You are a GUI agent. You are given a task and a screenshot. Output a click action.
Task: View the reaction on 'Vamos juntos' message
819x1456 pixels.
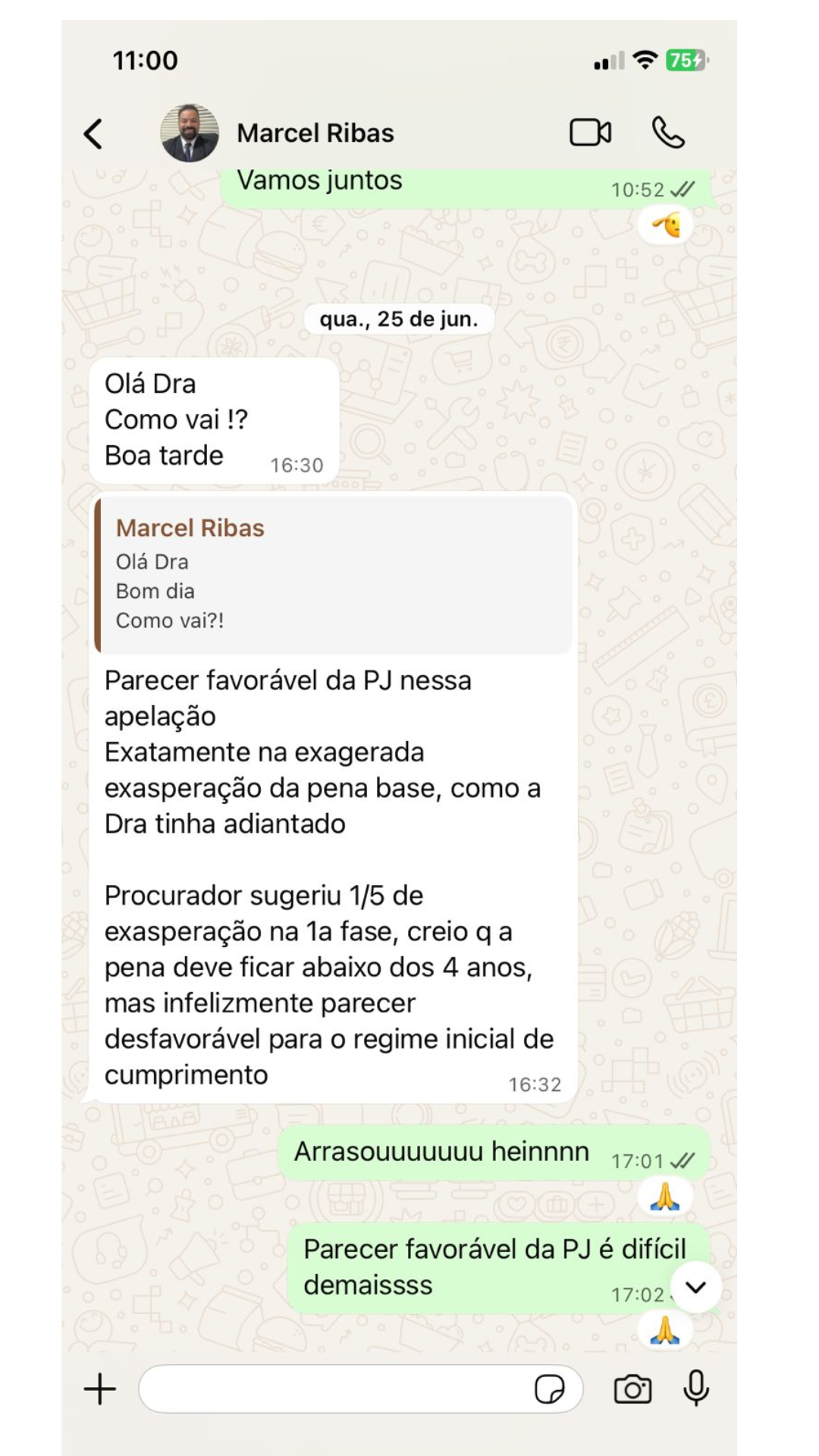(x=665, y=225)
